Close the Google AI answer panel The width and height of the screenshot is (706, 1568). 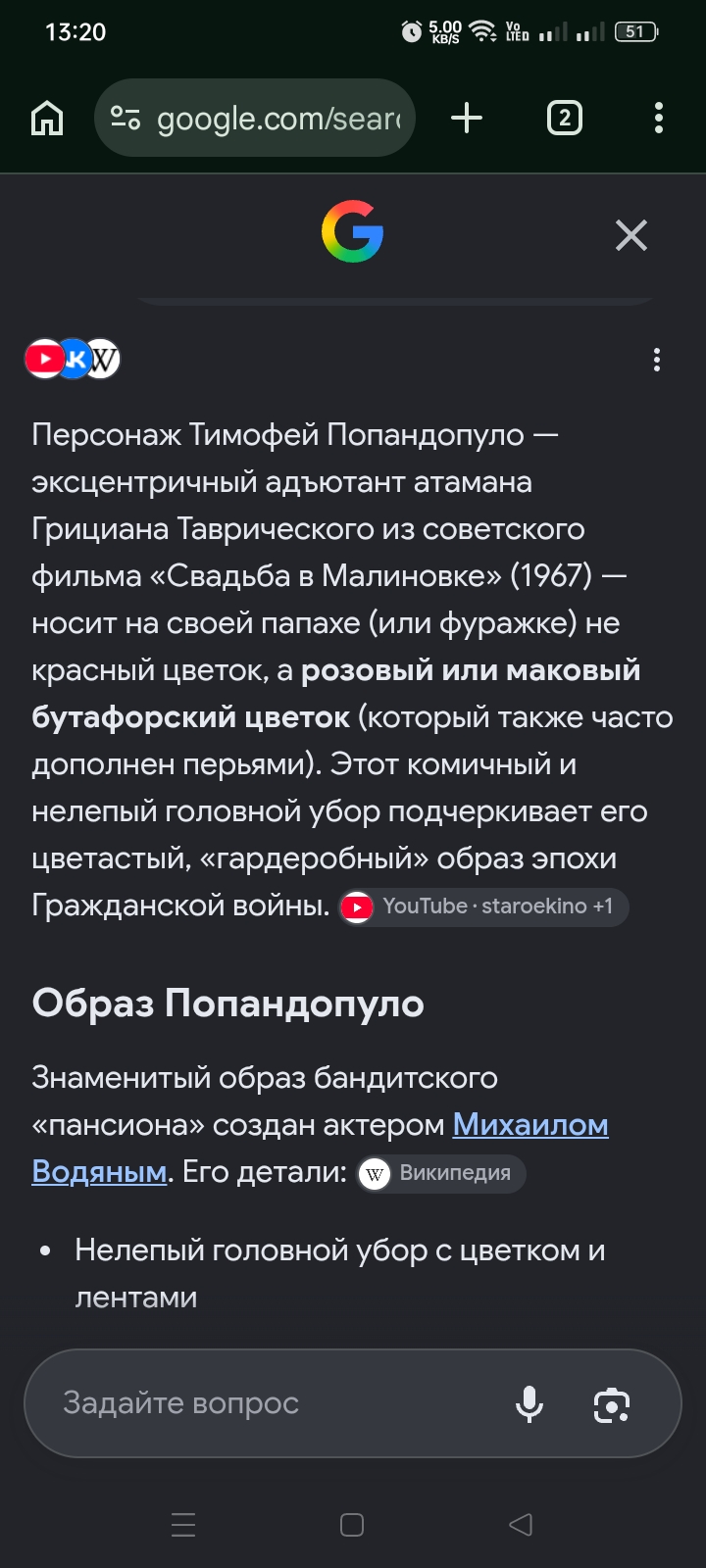631,235
